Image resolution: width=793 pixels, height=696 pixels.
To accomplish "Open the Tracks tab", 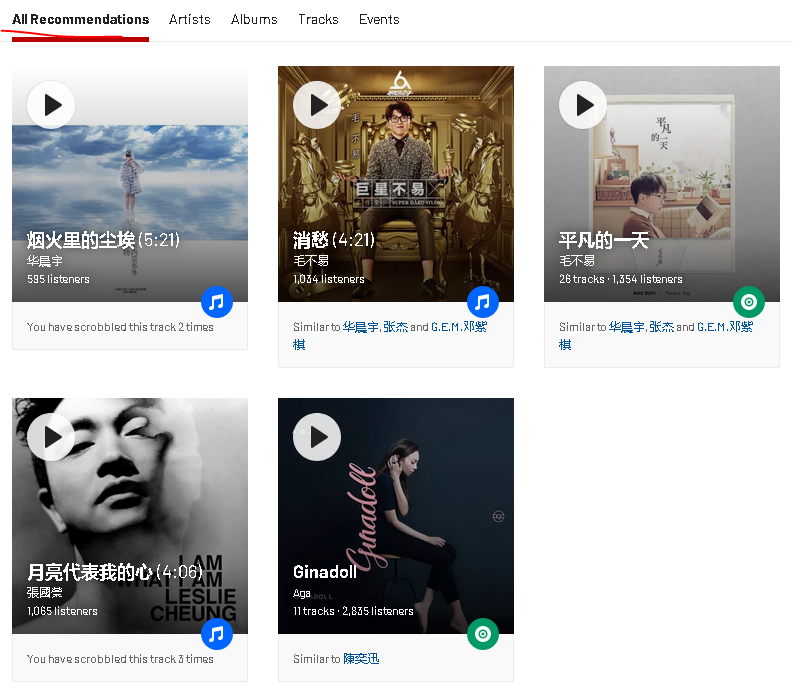I will 318,19.
